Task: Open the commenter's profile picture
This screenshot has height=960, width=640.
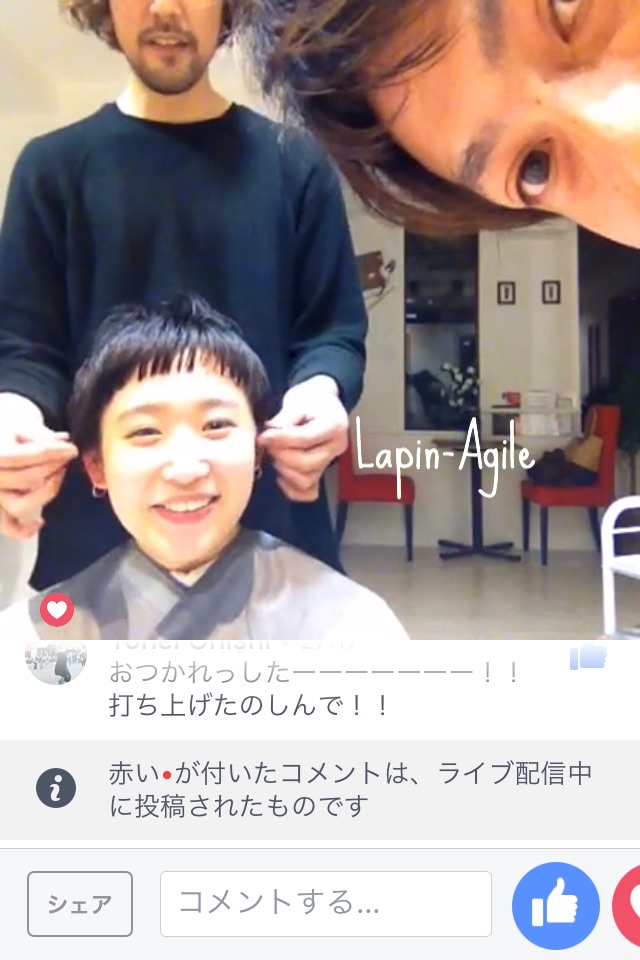Action: click(55, 661)
